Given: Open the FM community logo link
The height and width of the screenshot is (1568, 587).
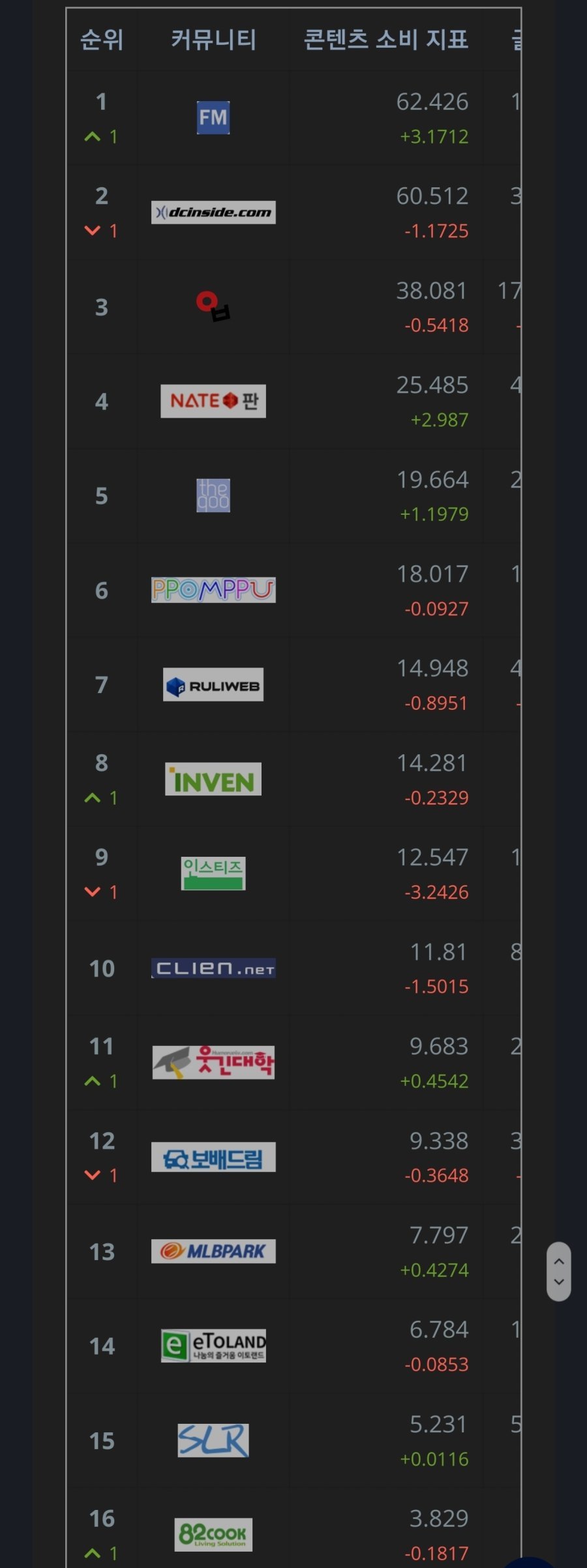Looking at the screenshot, I should (x=213, y=117).
